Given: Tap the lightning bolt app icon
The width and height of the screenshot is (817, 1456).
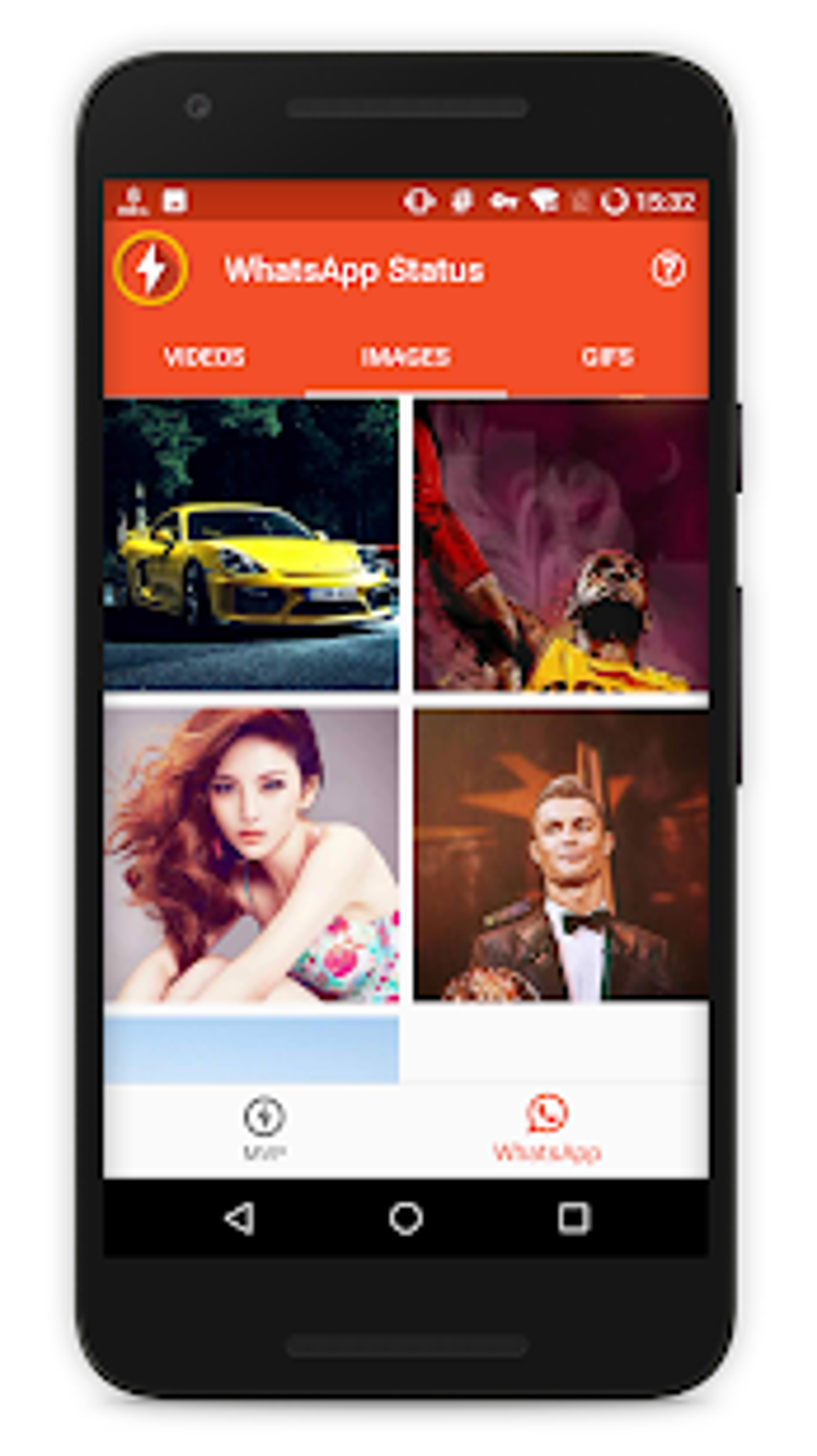Looking at the screenshot, I should point(151,269).
